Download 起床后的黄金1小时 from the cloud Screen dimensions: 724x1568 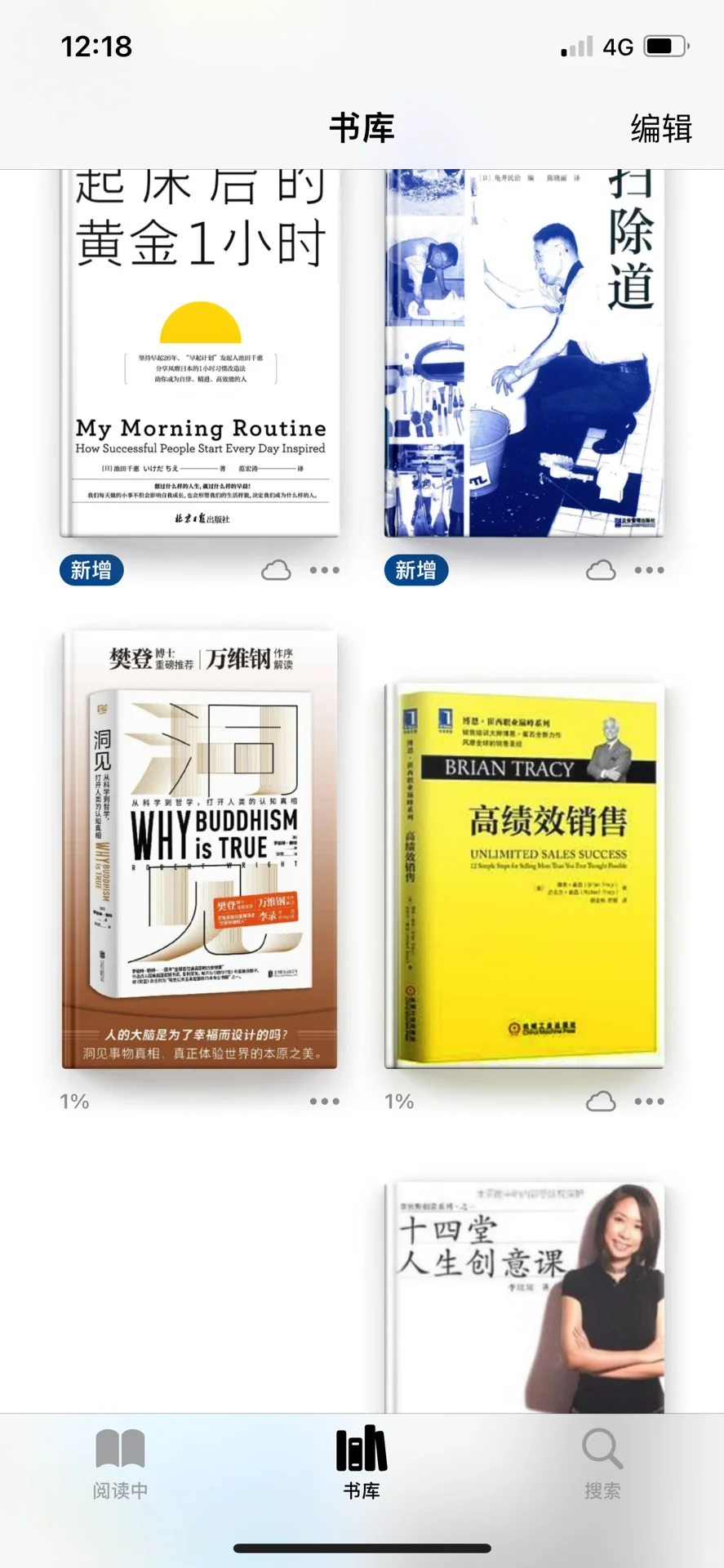pos(276,570)
